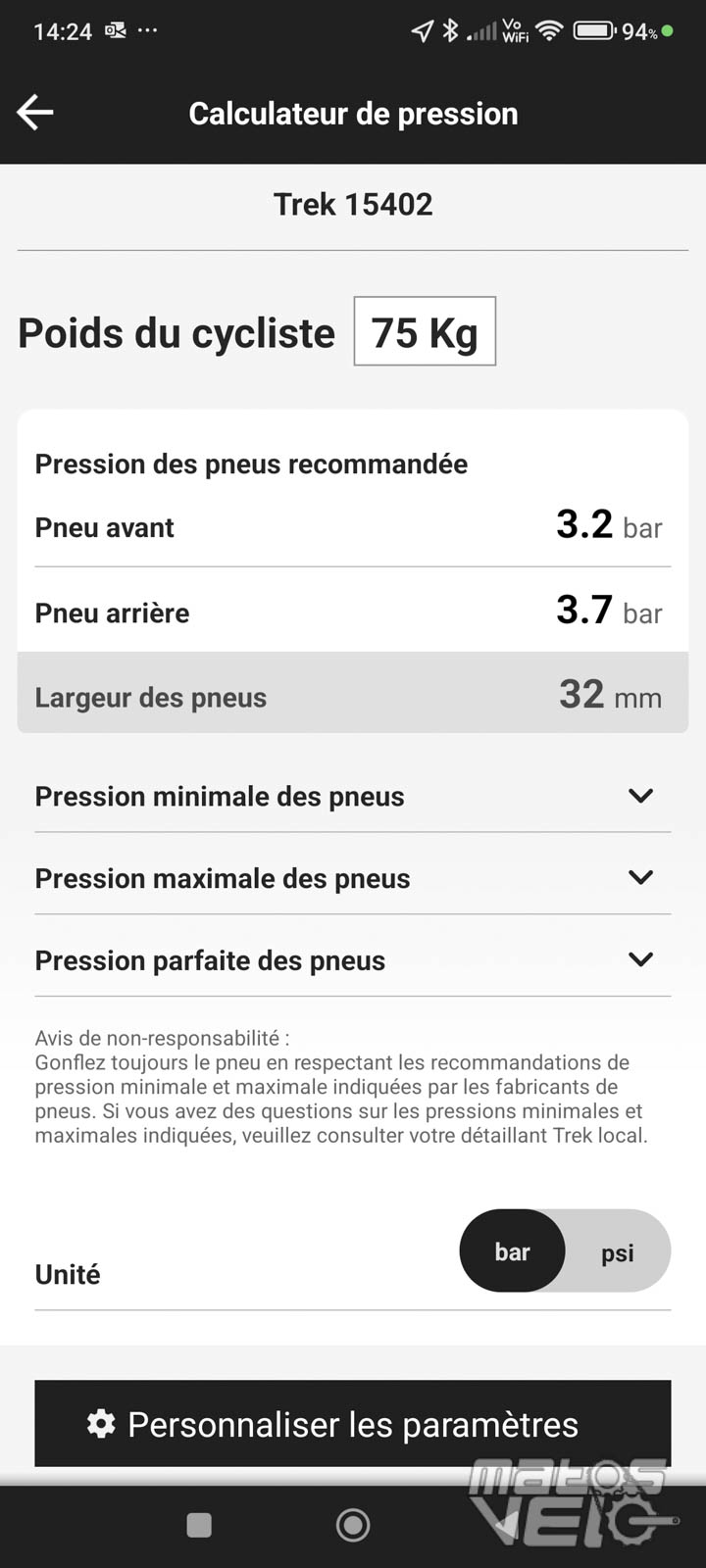The image size is (706, 1568).
Task: Expand Pression minimale des pneus
Action: pyautogui.click(x=353, y=795)
